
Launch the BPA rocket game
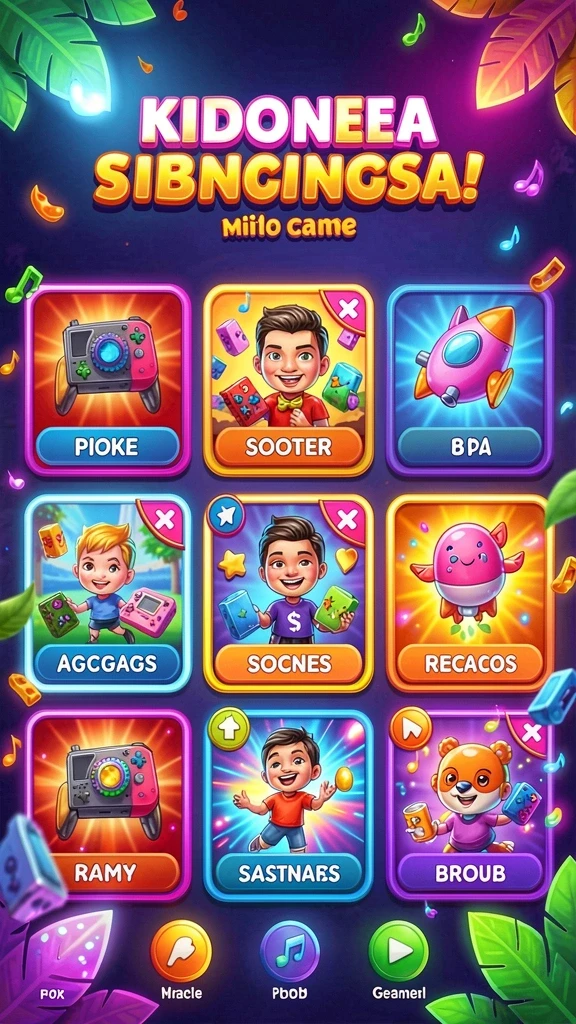click(470, 380)
